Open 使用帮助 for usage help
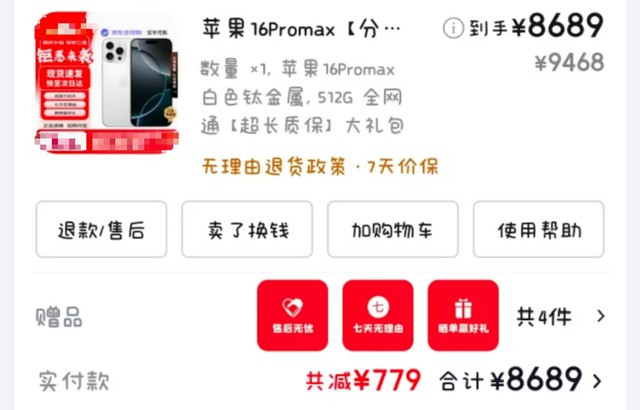The image size is (640, 410). [538, 230]
